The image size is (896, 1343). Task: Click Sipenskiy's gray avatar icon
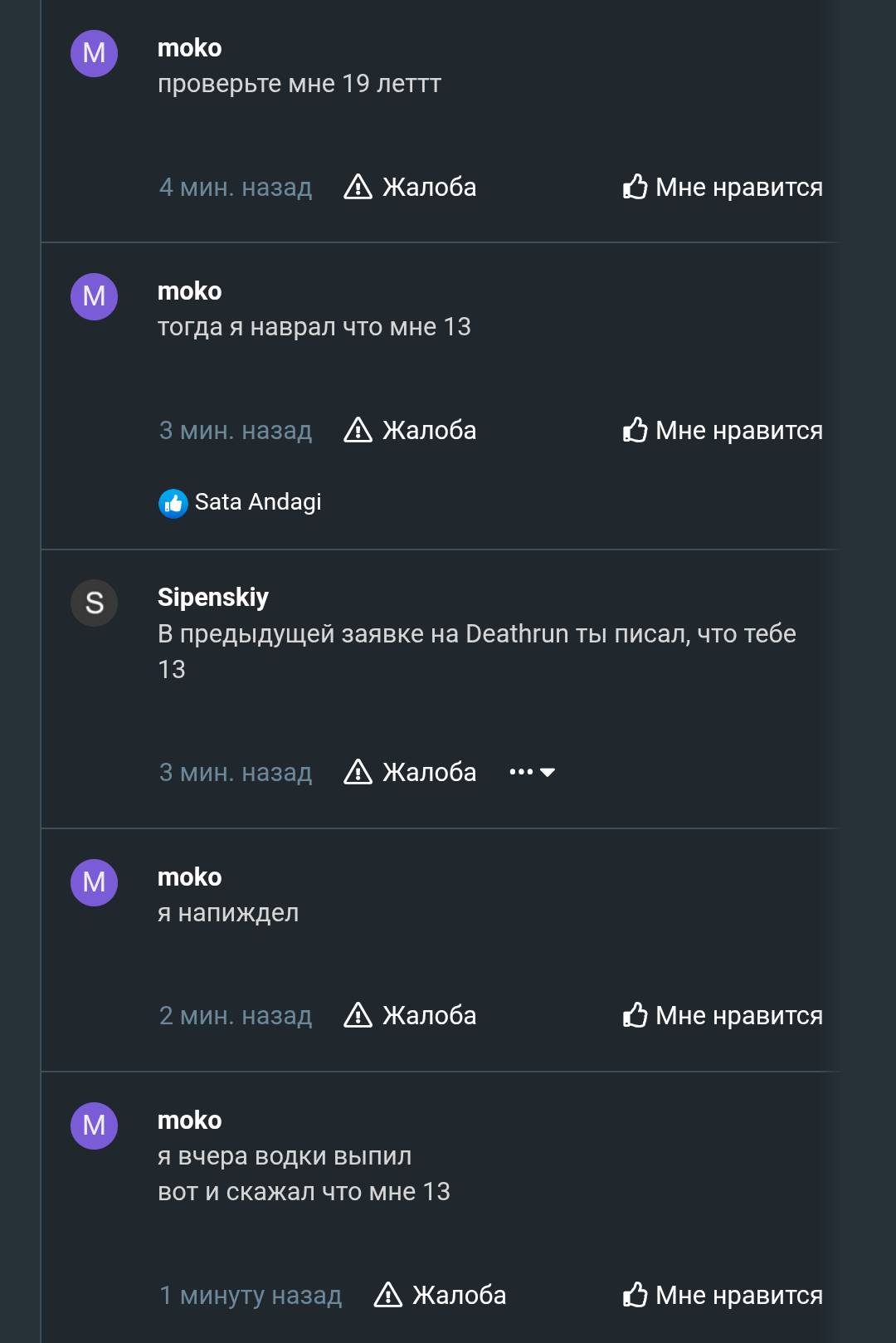(x=94, y=603)
